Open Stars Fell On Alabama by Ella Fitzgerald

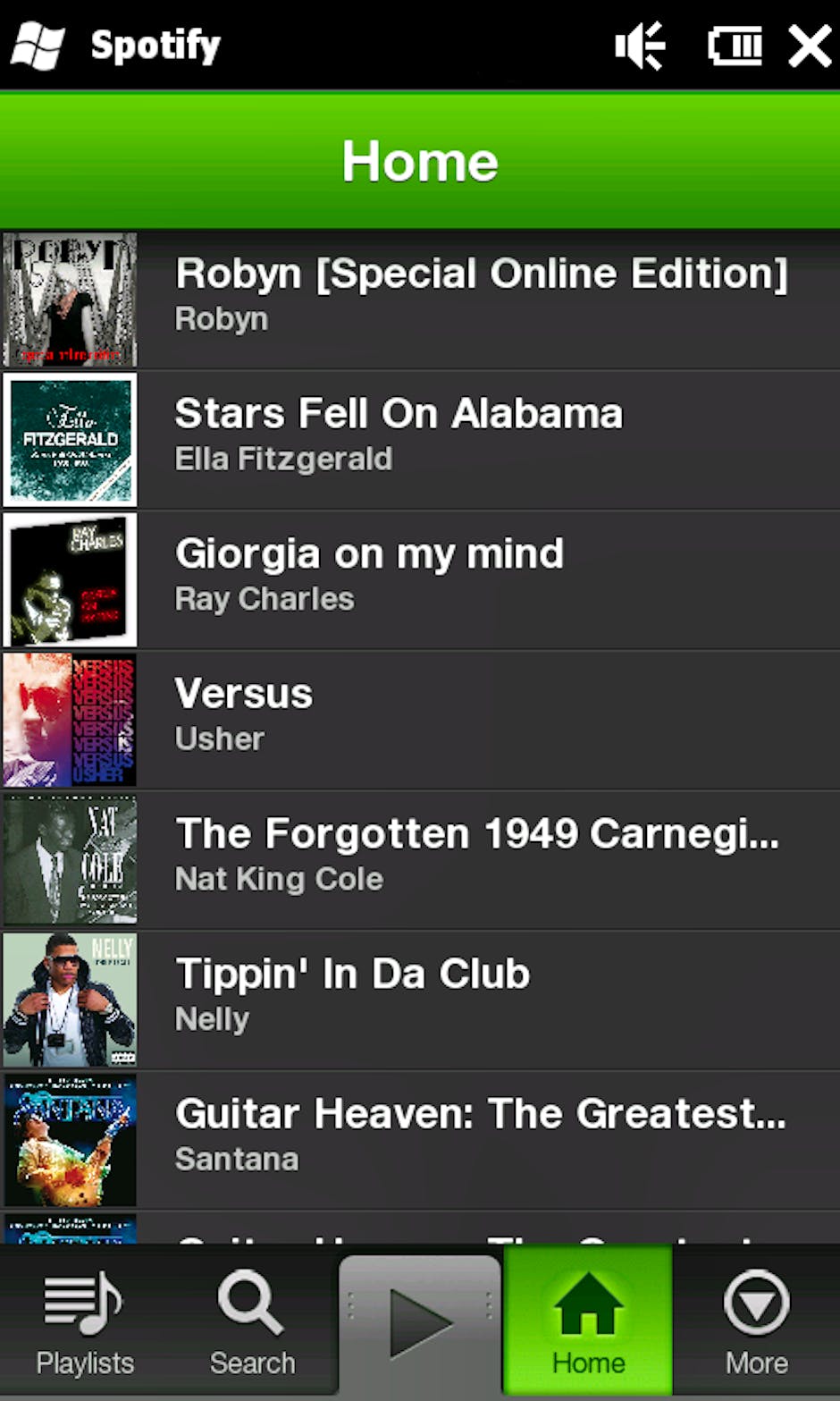point(398,436)
